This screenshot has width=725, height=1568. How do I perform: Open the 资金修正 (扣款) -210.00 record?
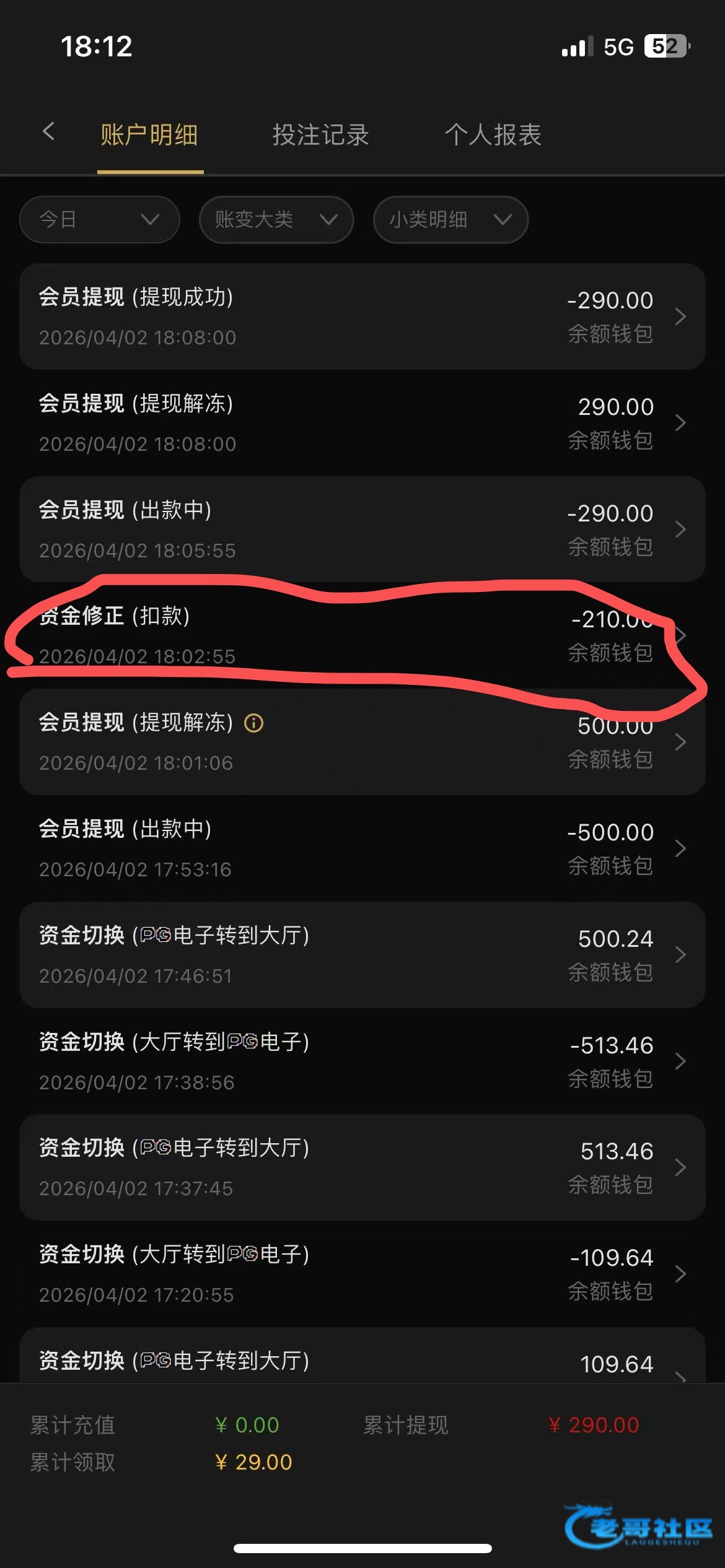pos(362,635)
